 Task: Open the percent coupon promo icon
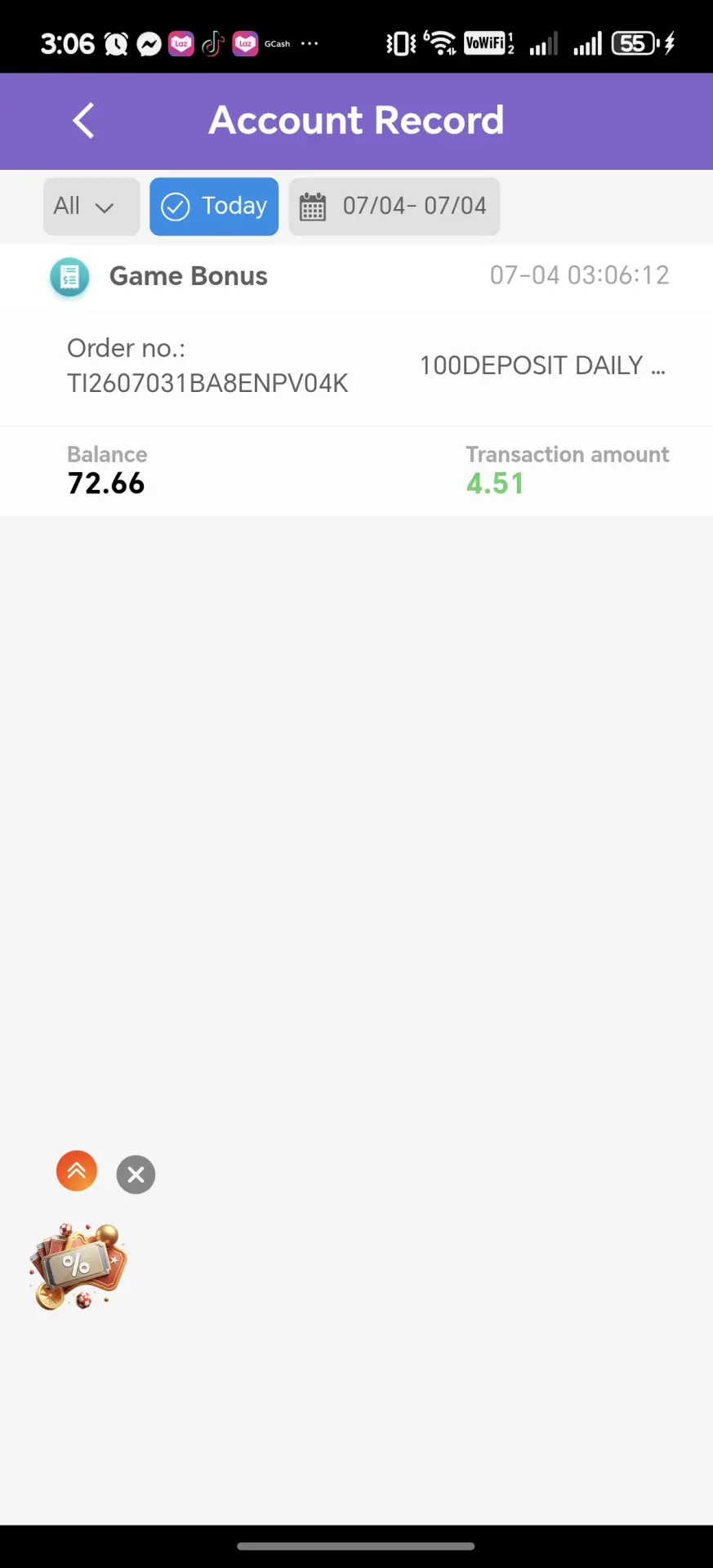tap(78, 1266)
